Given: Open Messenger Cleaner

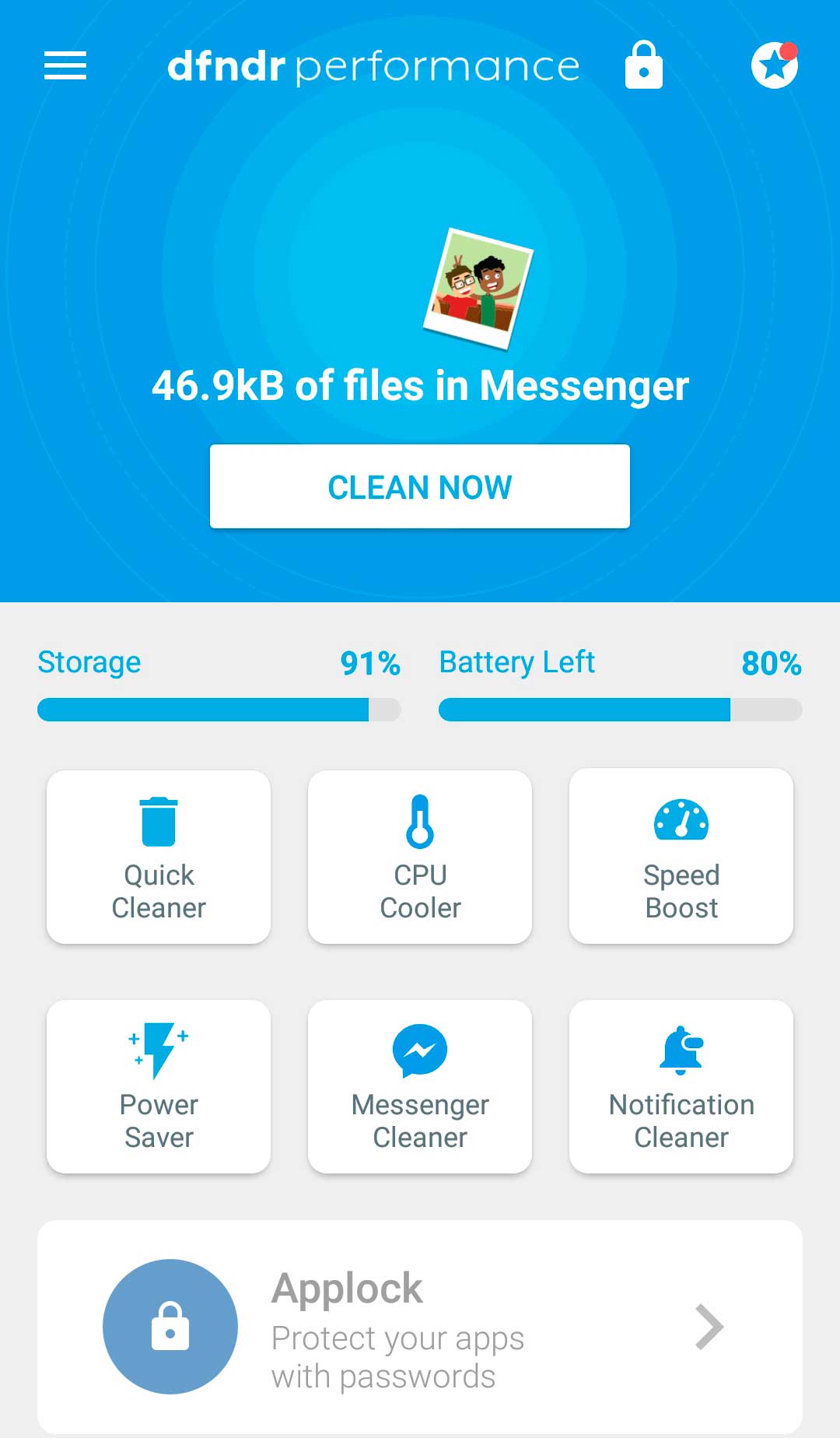Looking at the screenshot, I should [x=420, y=1086].
